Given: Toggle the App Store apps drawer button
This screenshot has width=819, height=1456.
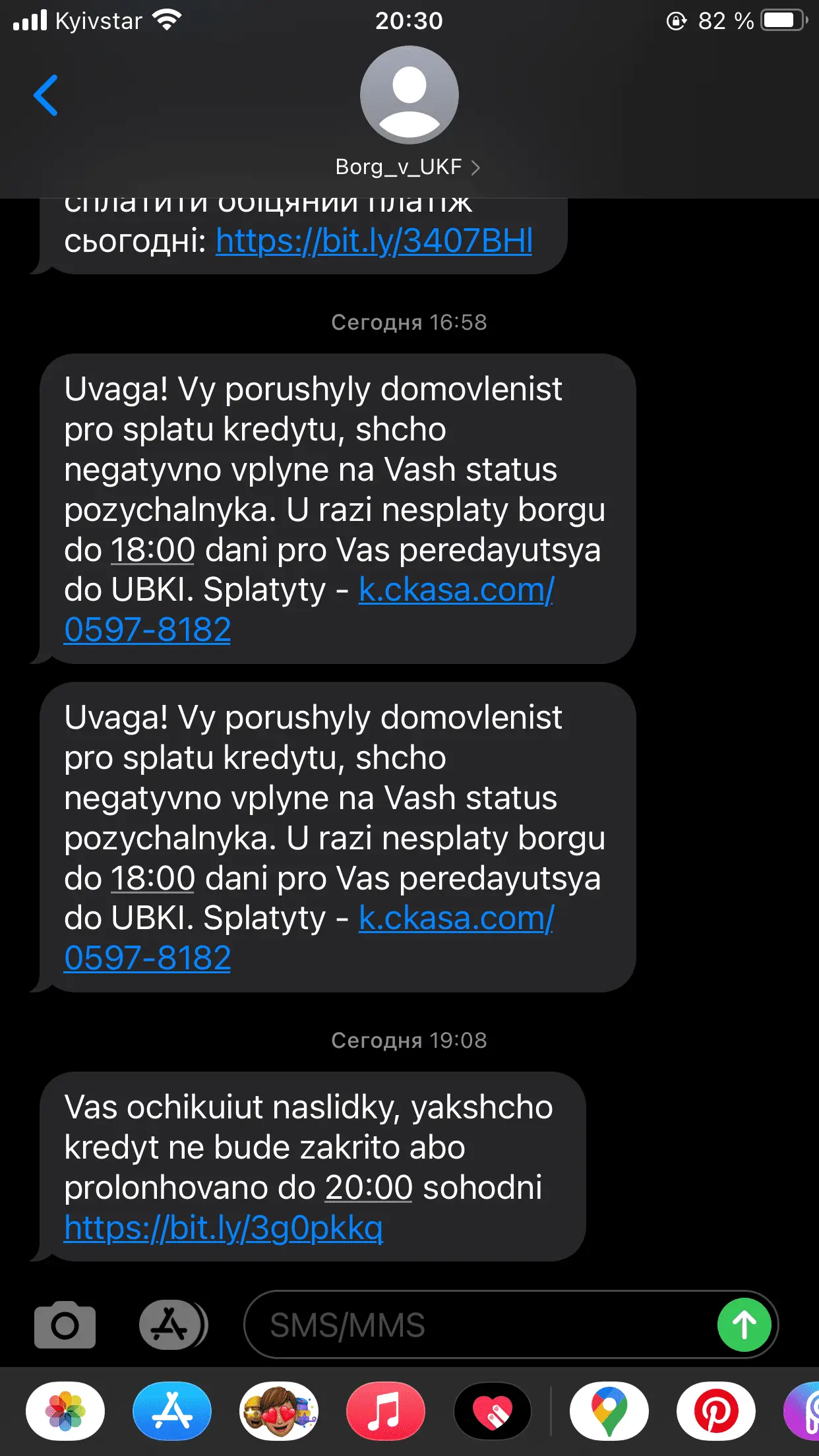Looking at the screenshot, I should [x=173, y=1325].
